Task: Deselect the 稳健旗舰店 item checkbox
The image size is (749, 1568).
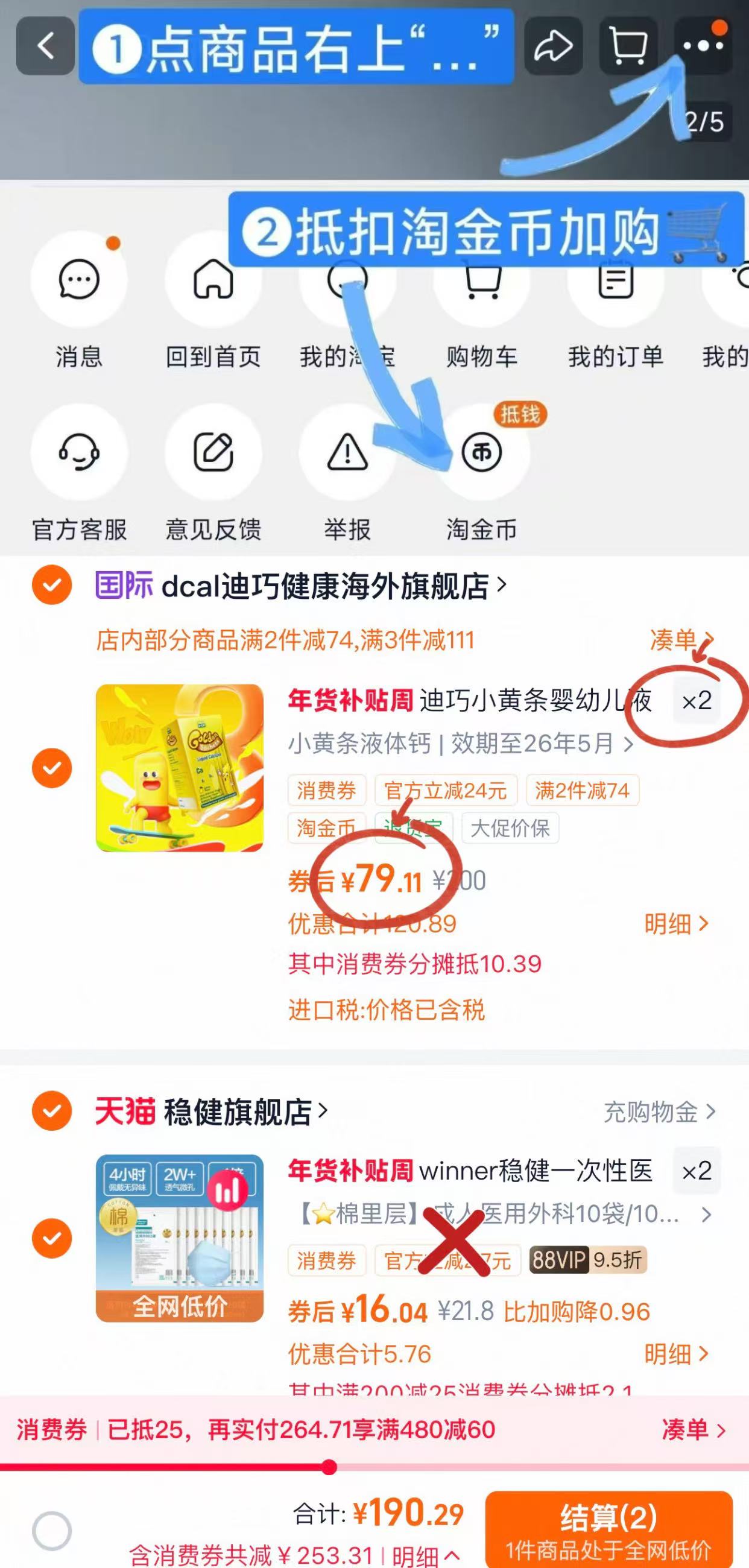Action: pos(52,1239)
